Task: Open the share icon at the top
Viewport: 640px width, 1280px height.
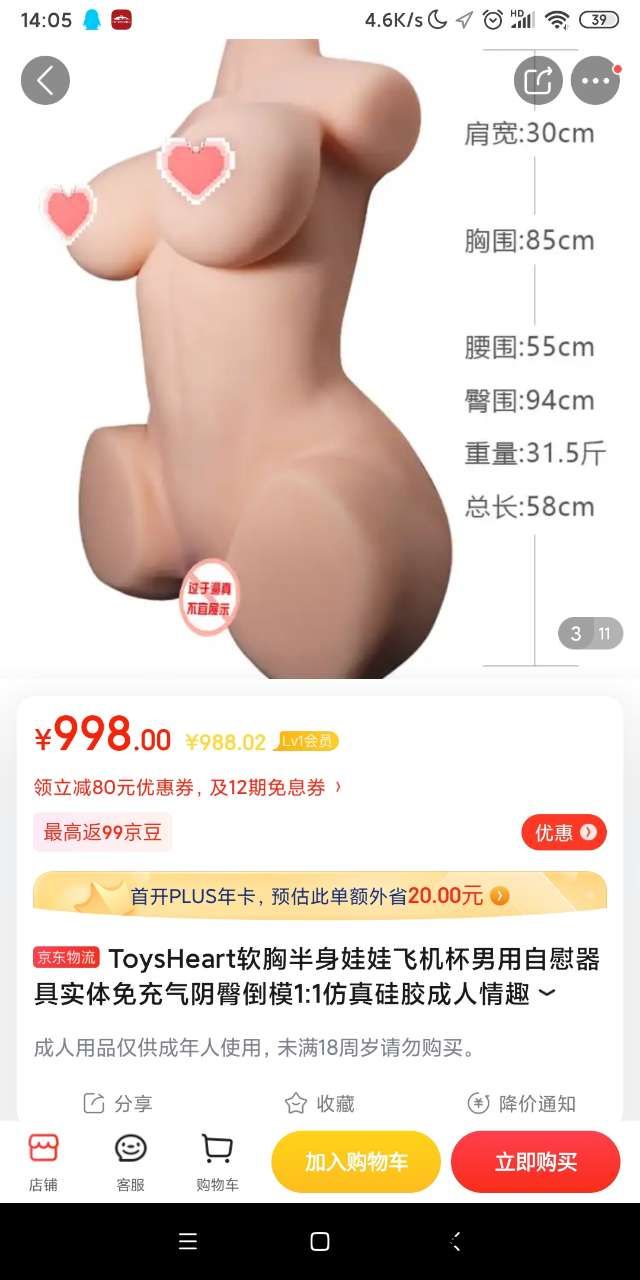Action: click(538, 81)
